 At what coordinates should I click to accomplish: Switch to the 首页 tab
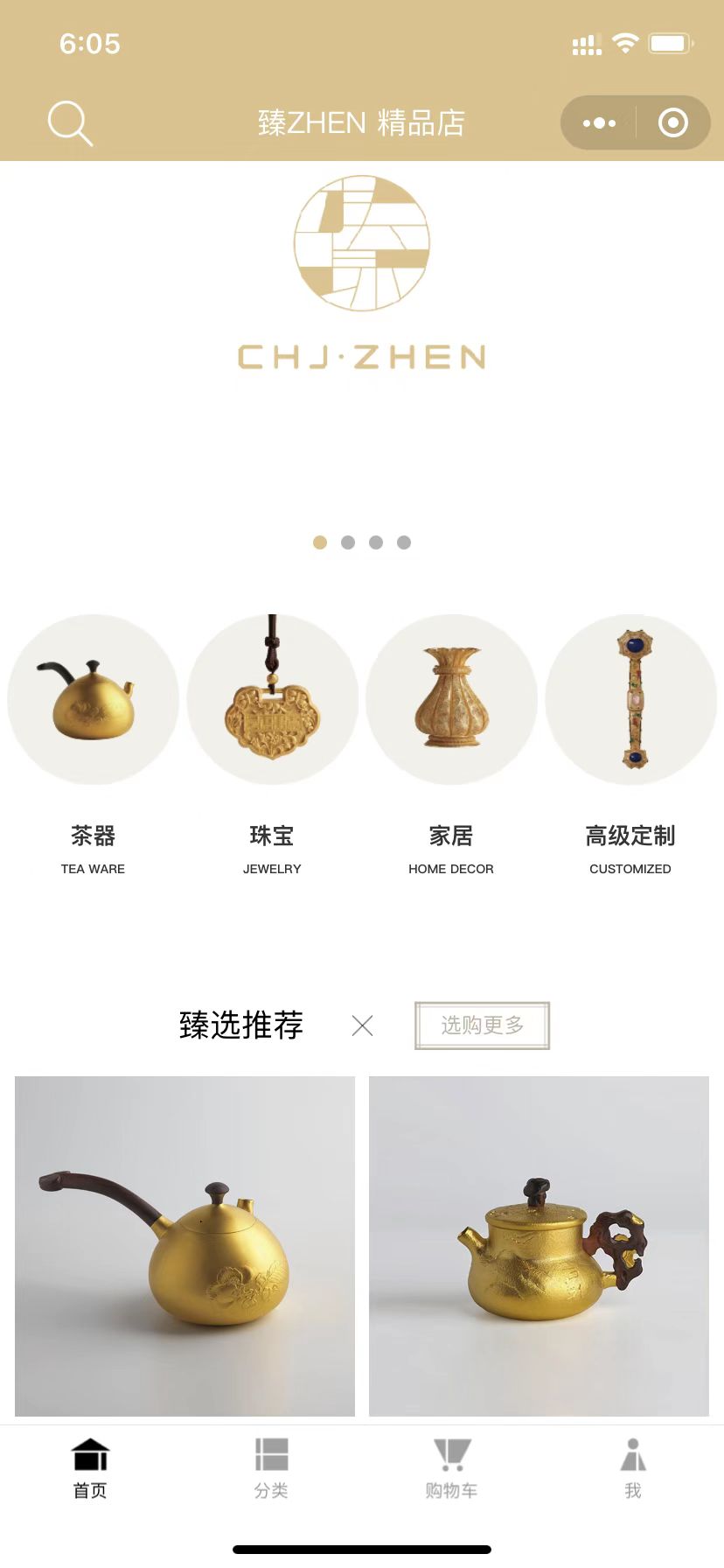(90, 1470)
